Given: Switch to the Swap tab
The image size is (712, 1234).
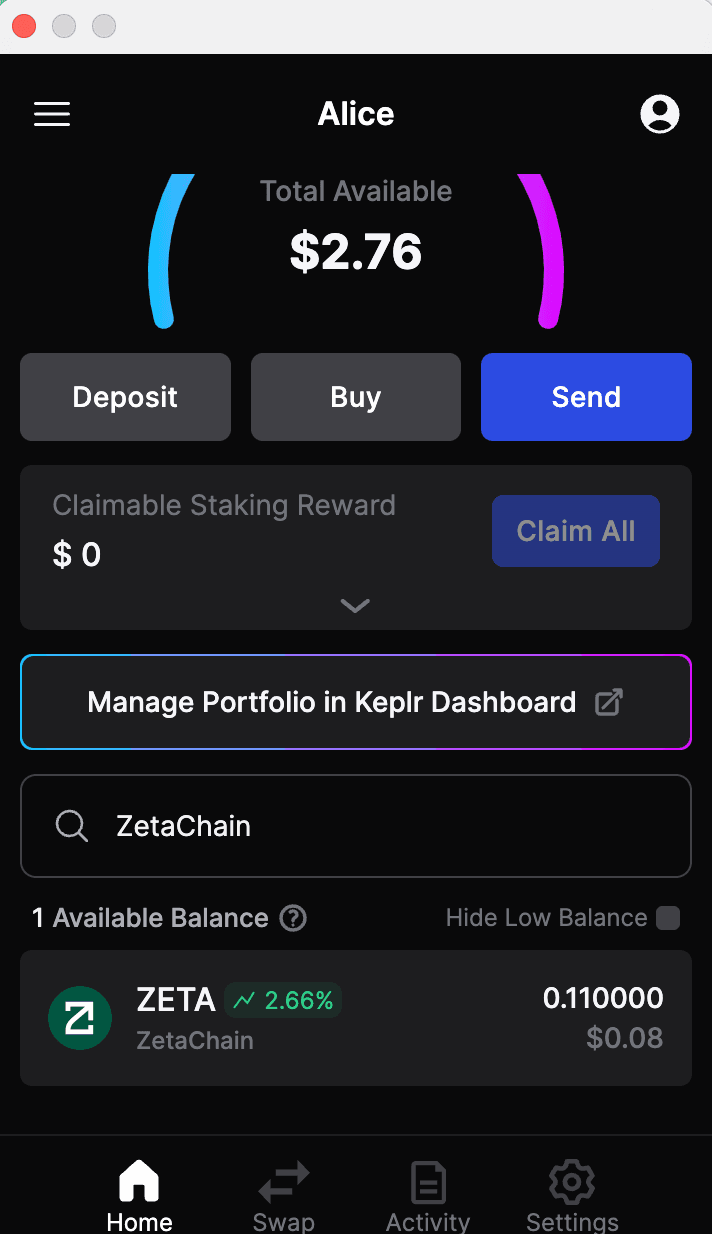Looking at the screenshot, I should 284,1196.
